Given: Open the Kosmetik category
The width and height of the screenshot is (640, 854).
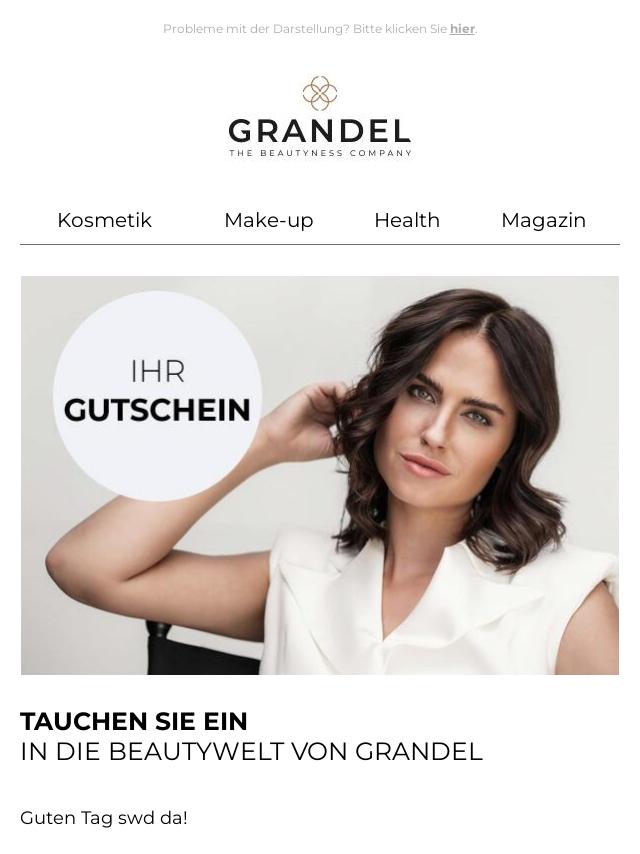Looking at the screenshot, I should 104,220.
